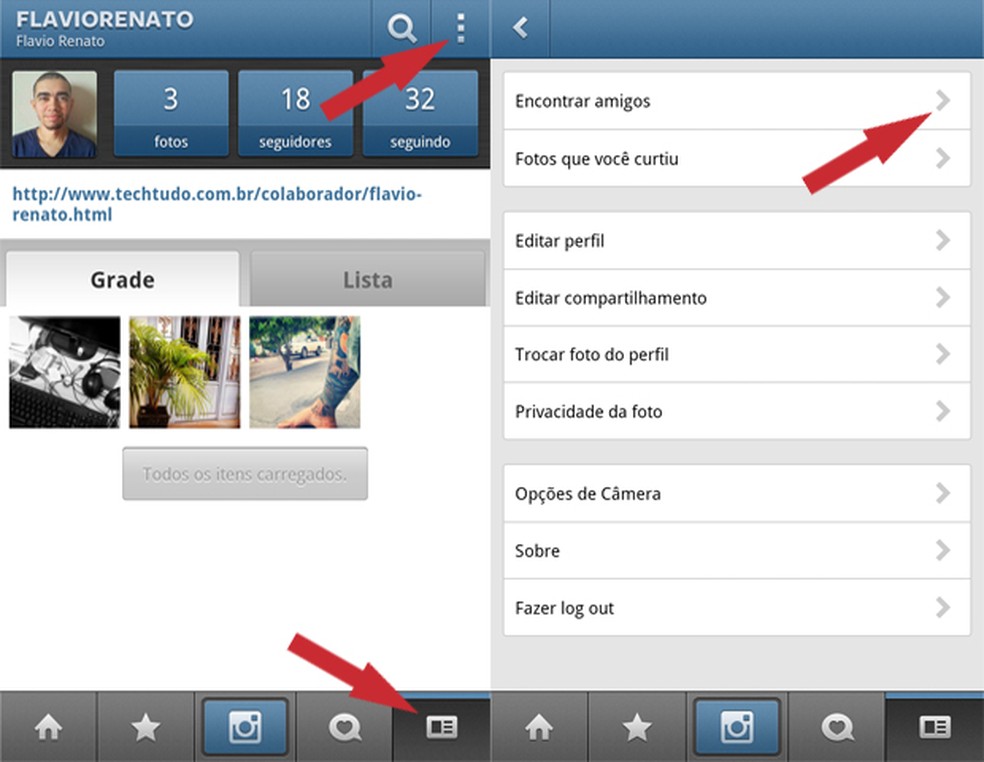Open Editar perfil
This screenshot has height=762, width=984.
tap(736, 241)
